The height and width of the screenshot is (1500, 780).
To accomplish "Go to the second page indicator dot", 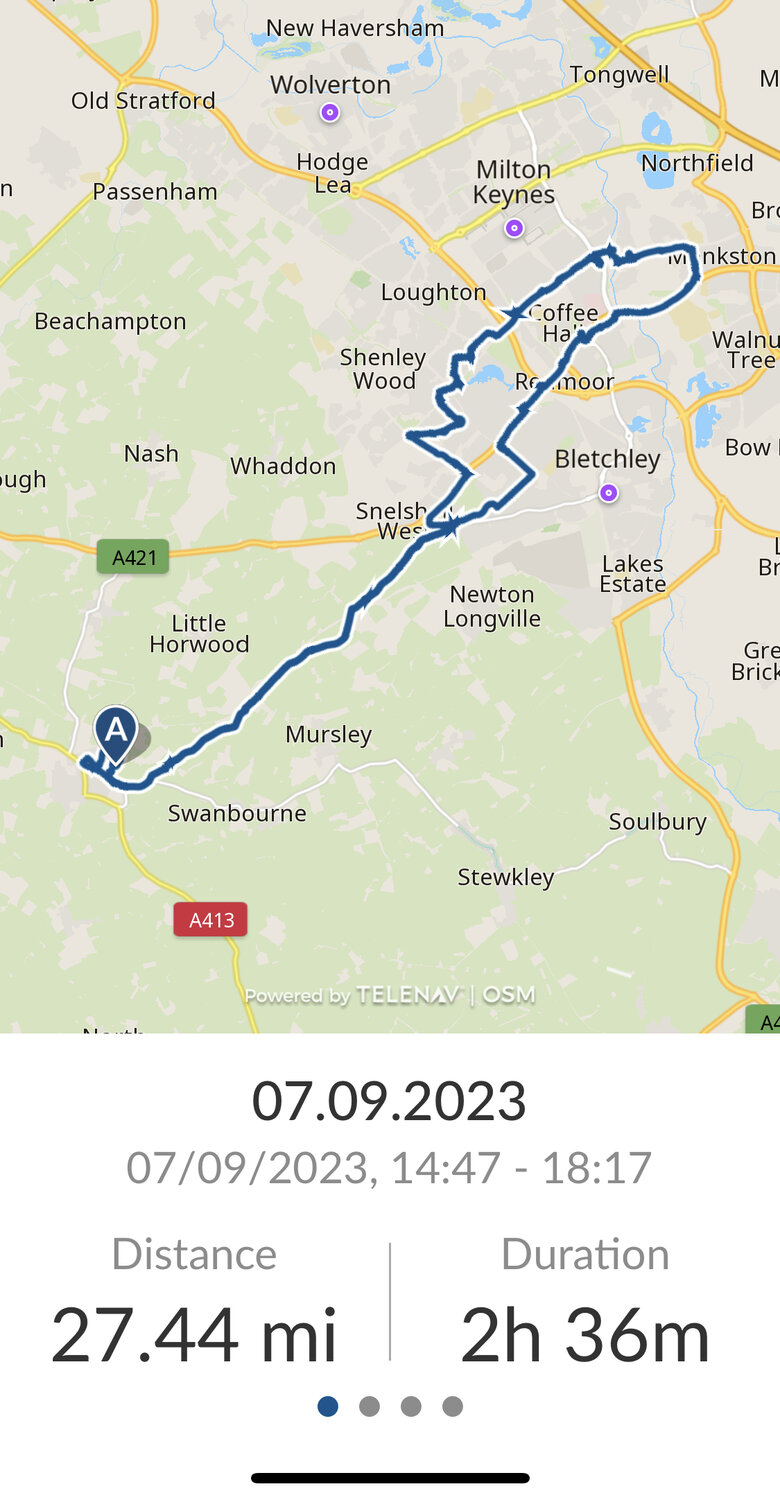I will (369, 1406).
